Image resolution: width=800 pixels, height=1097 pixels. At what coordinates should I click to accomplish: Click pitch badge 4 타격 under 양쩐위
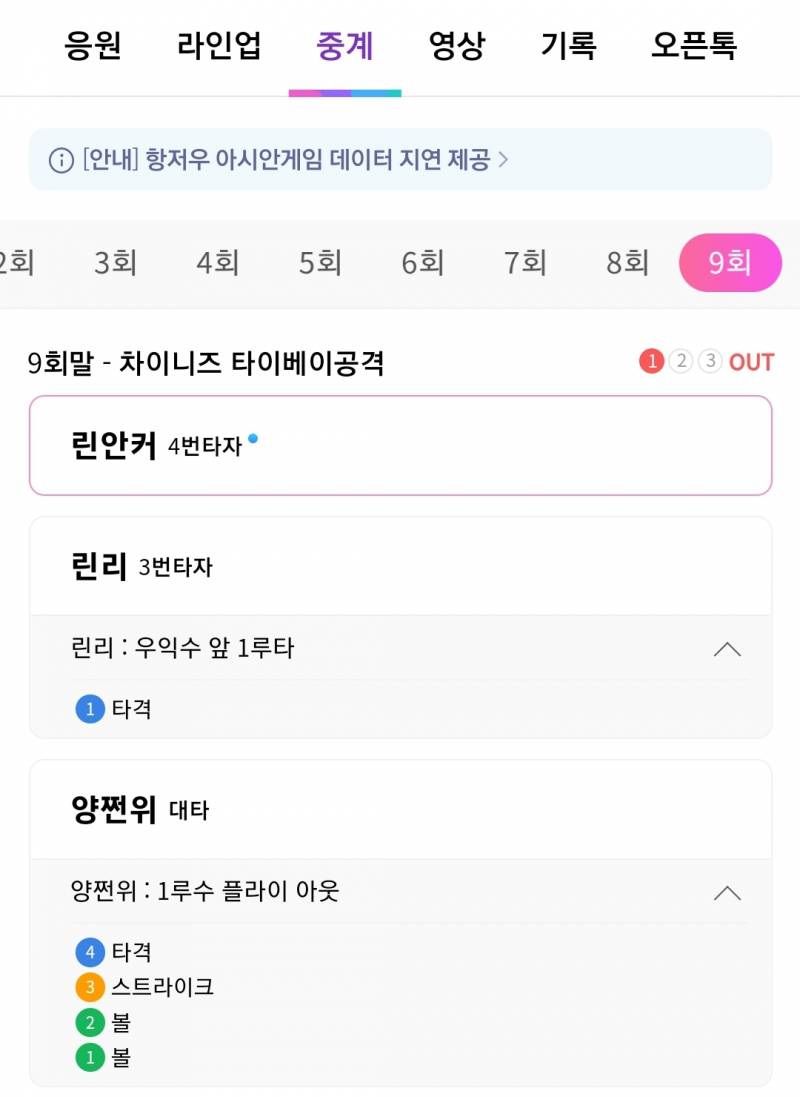click(x=91, y=952)
